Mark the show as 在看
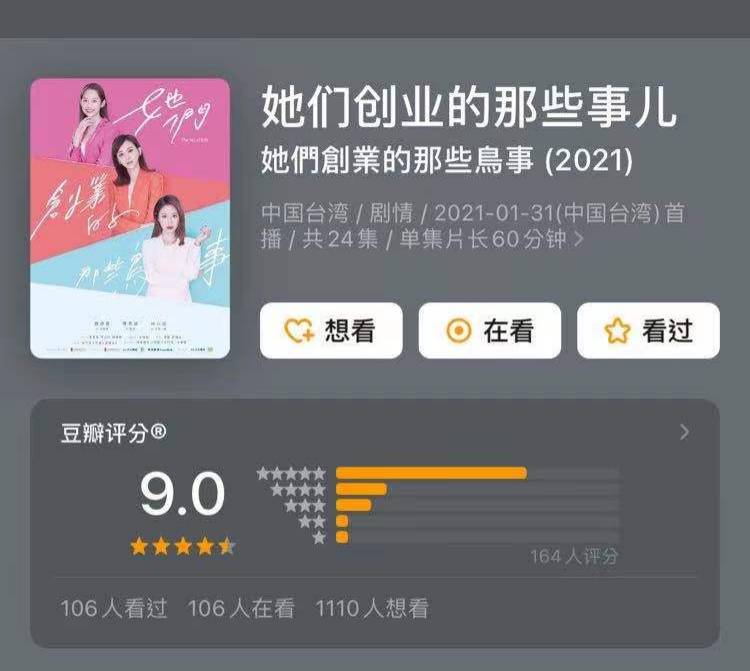Viewport: 750px width, 671px height. click(489, 331)
